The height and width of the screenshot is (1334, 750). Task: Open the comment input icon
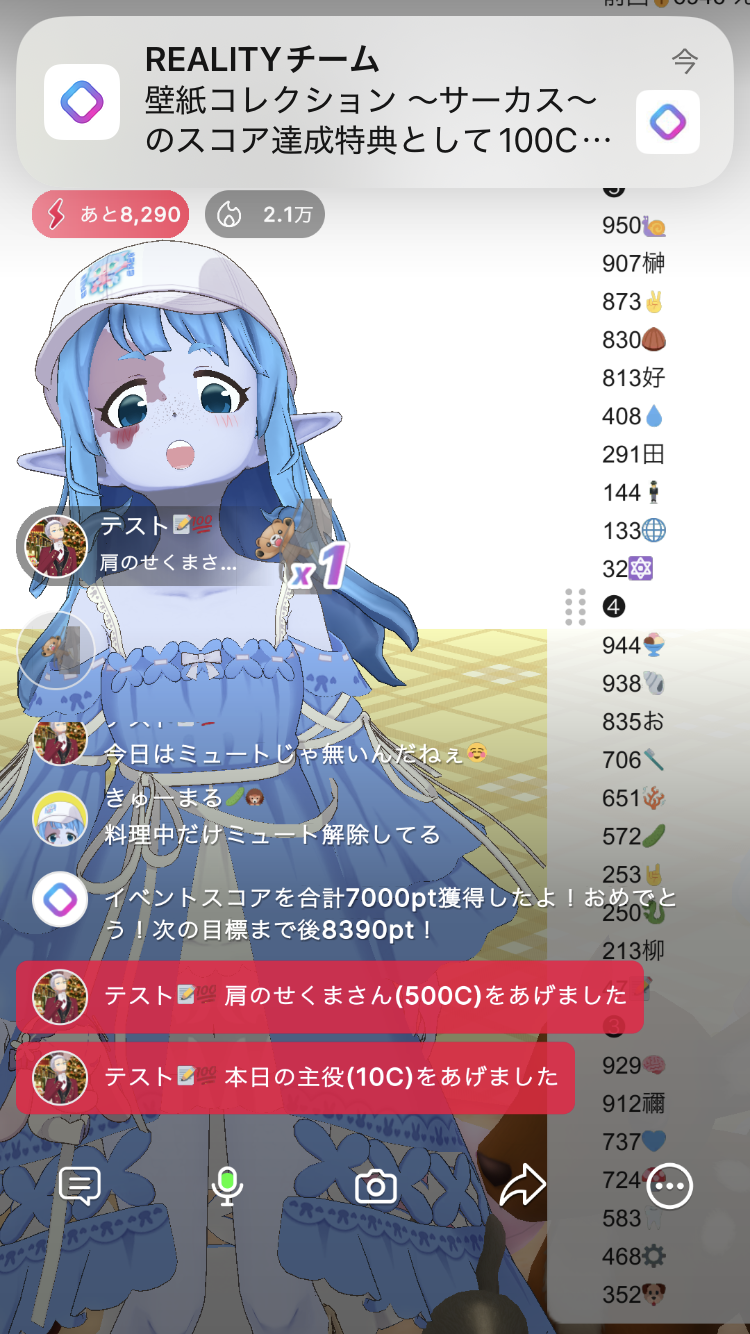click(x=80, y=1186)
